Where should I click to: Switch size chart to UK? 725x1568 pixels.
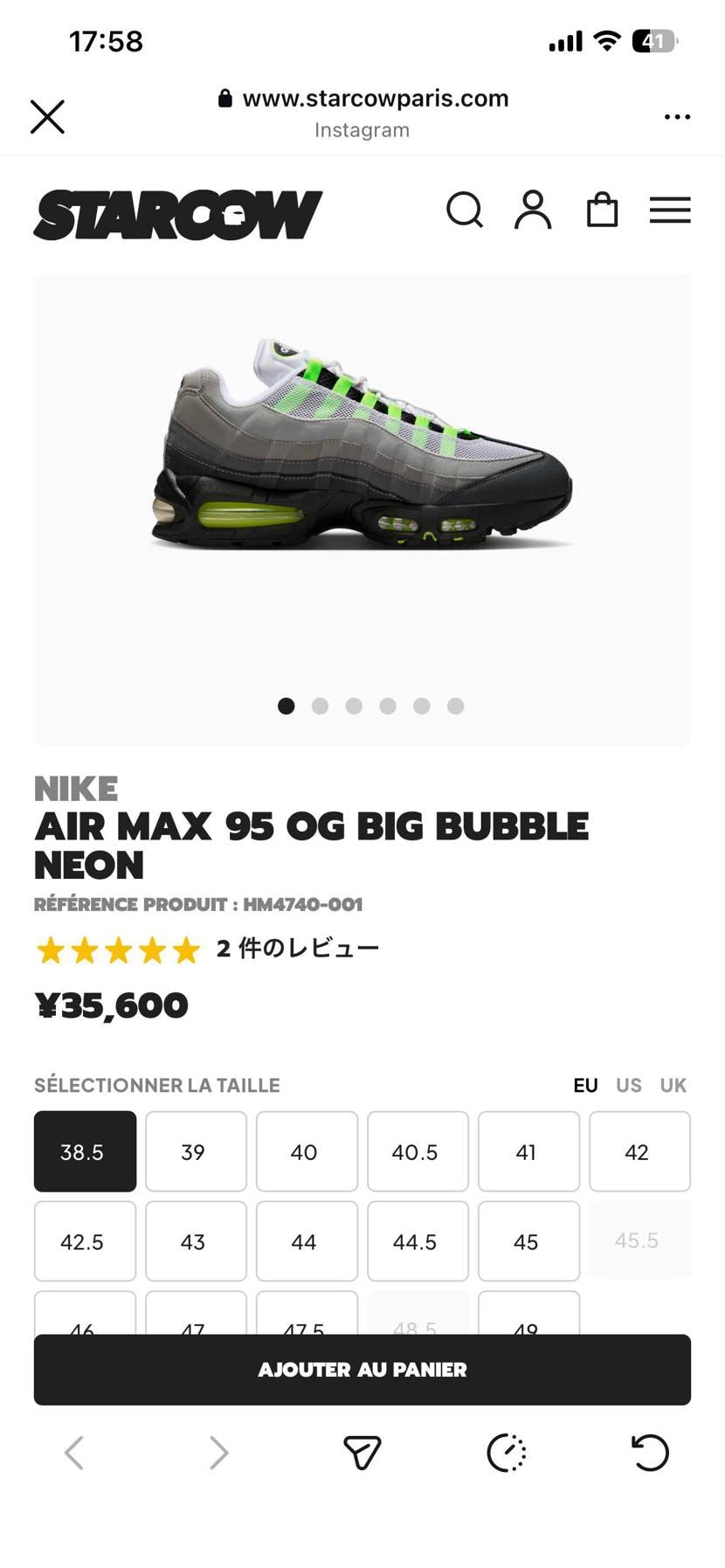pos(673,1085)
